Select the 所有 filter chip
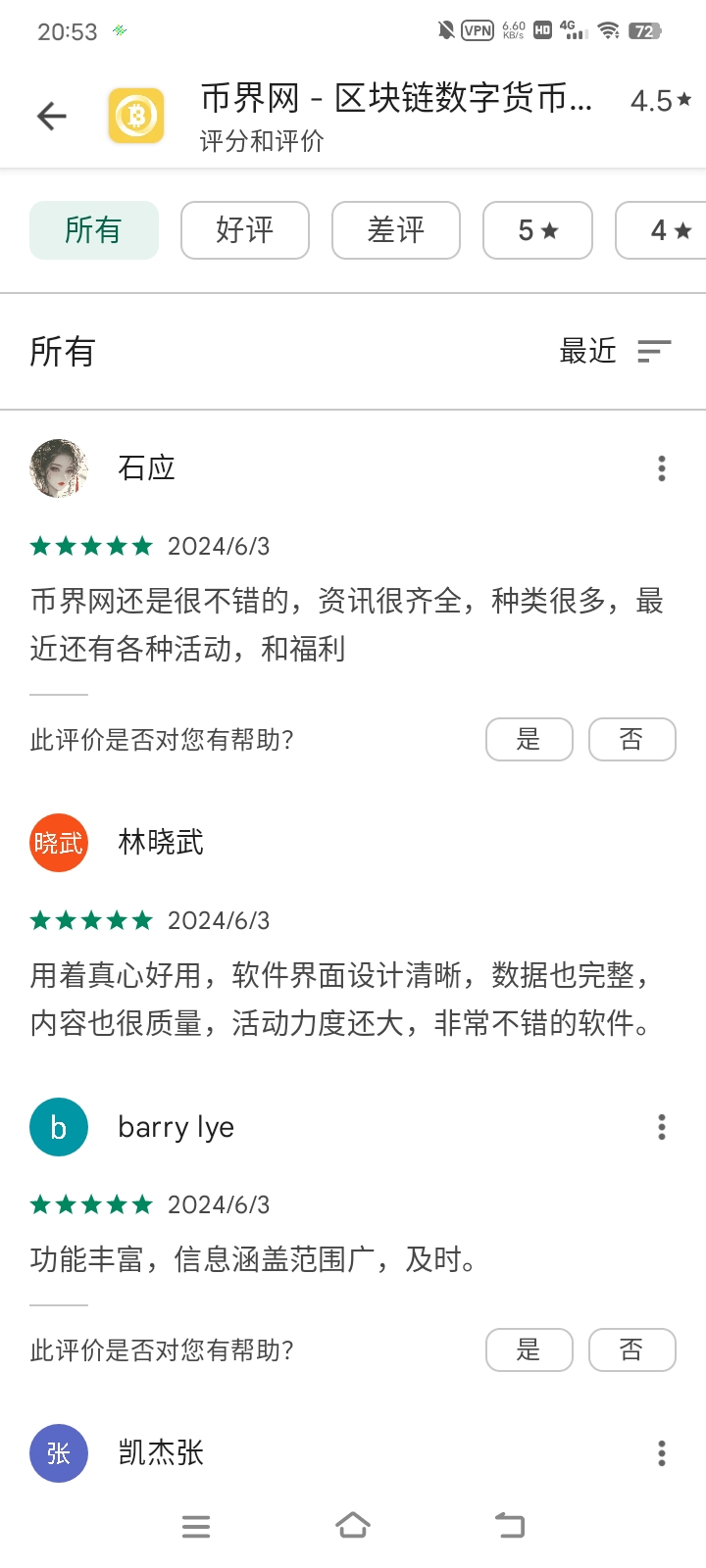 tap(94, 230)
